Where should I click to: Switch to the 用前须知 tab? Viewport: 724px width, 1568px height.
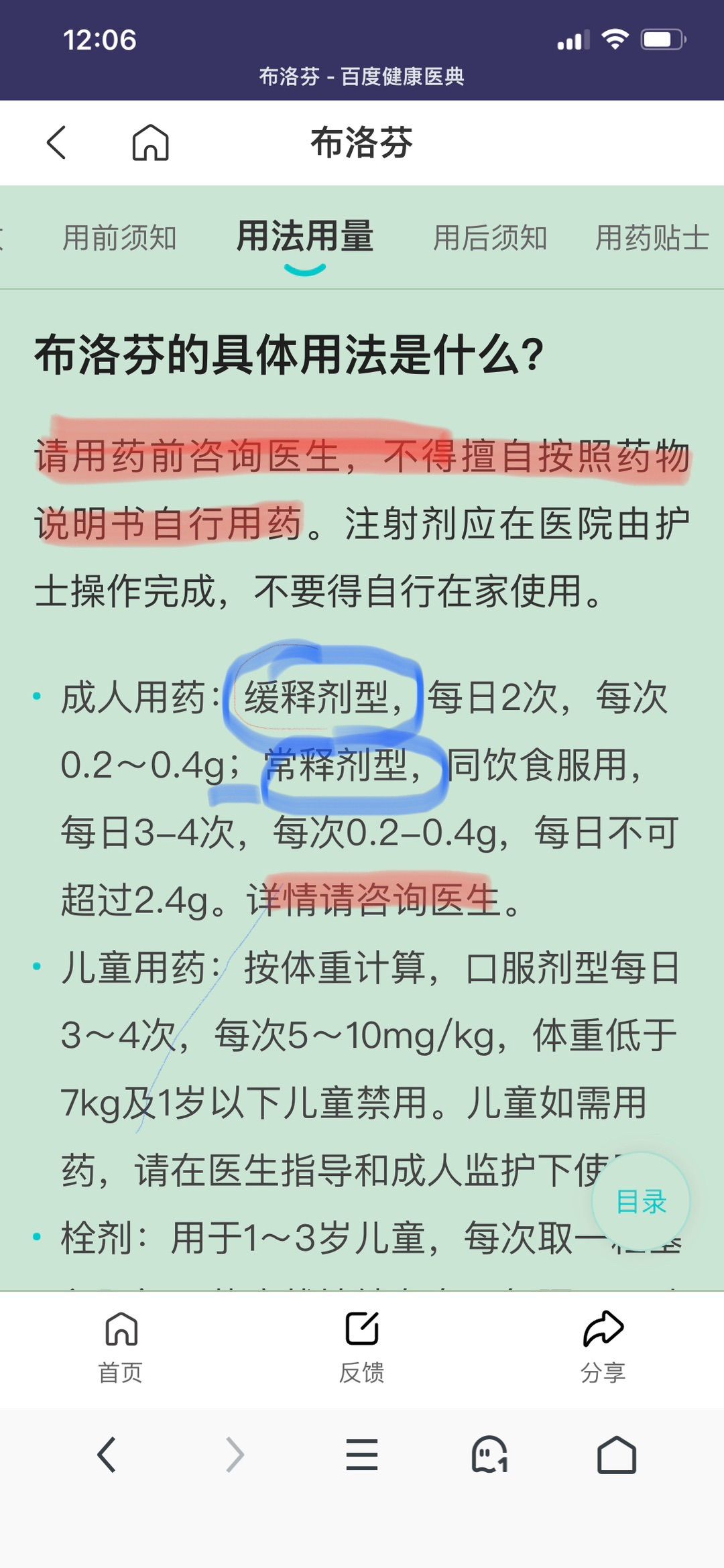point(119,238)
